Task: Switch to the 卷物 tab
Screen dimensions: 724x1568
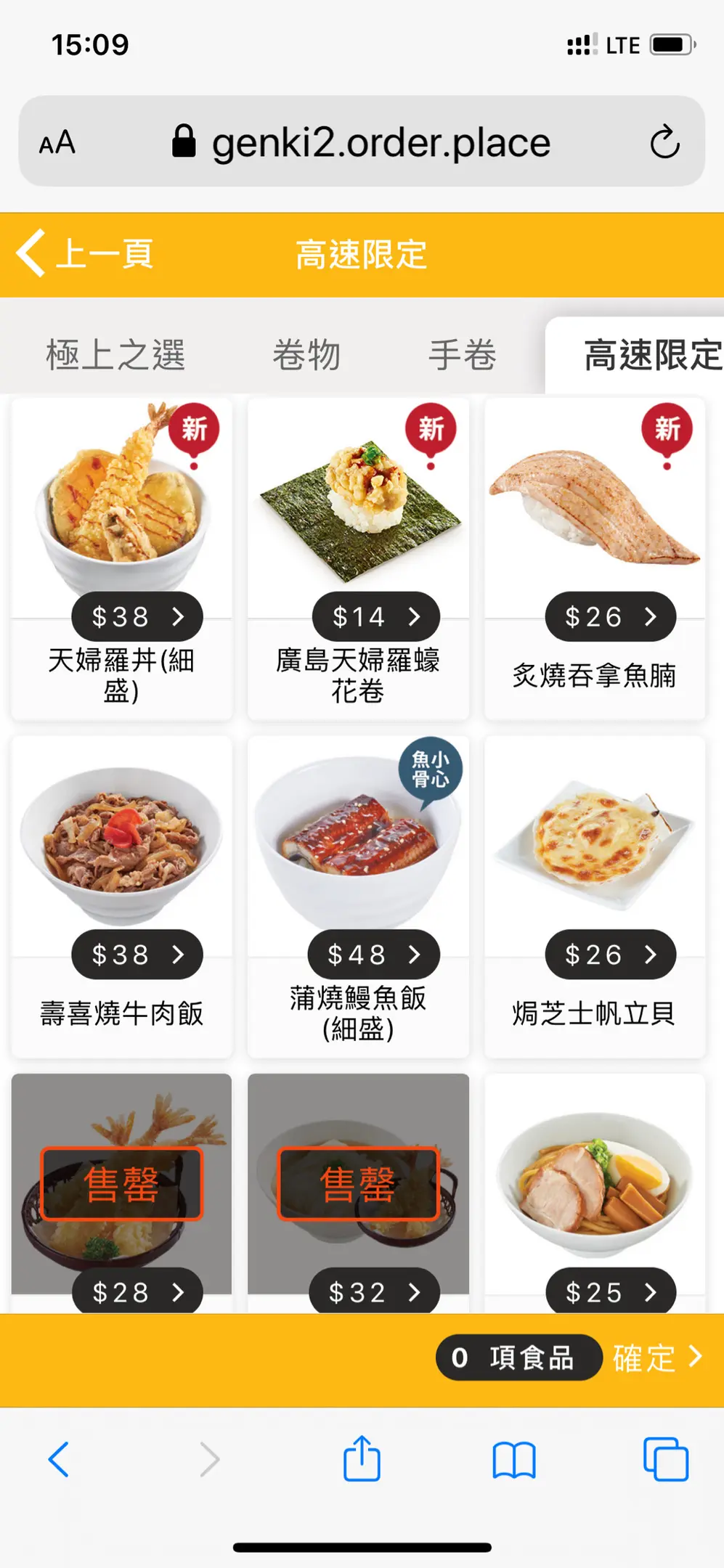Action: pyautogui.click(x=306, y=355)
